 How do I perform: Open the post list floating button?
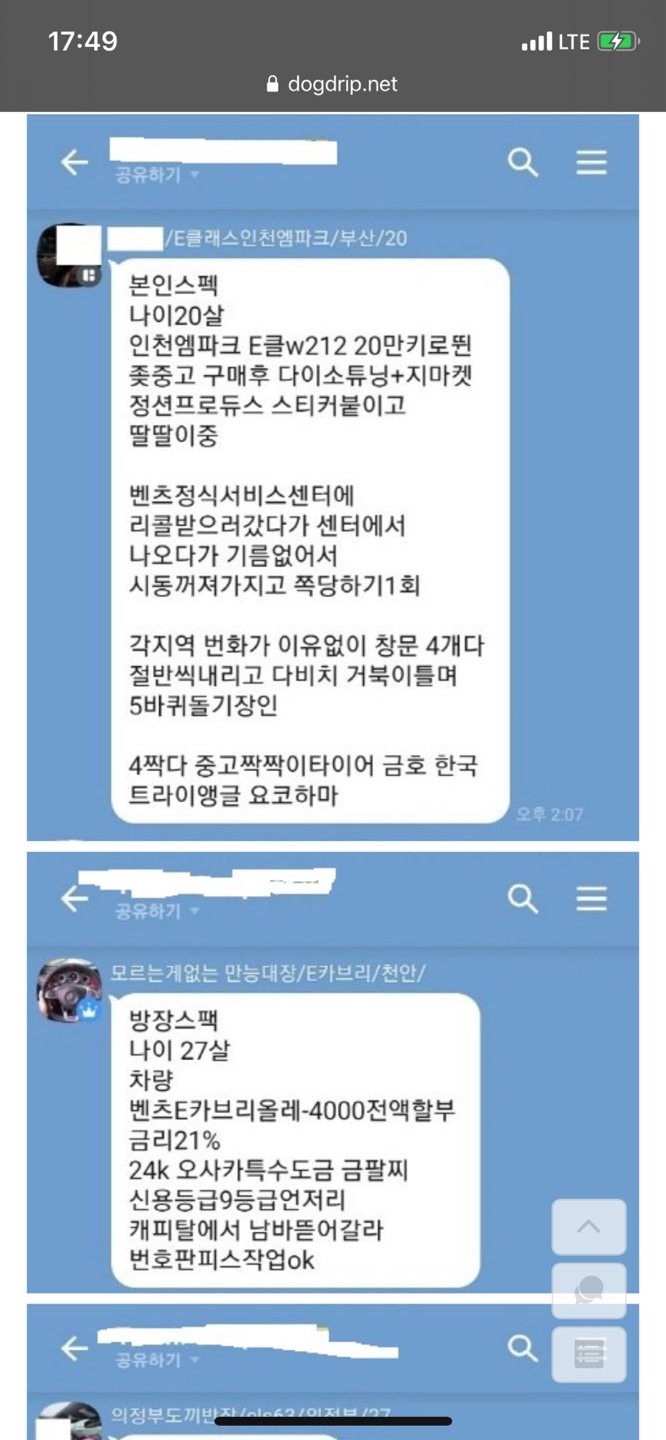pyautogui.click(x=589, y=1354)
